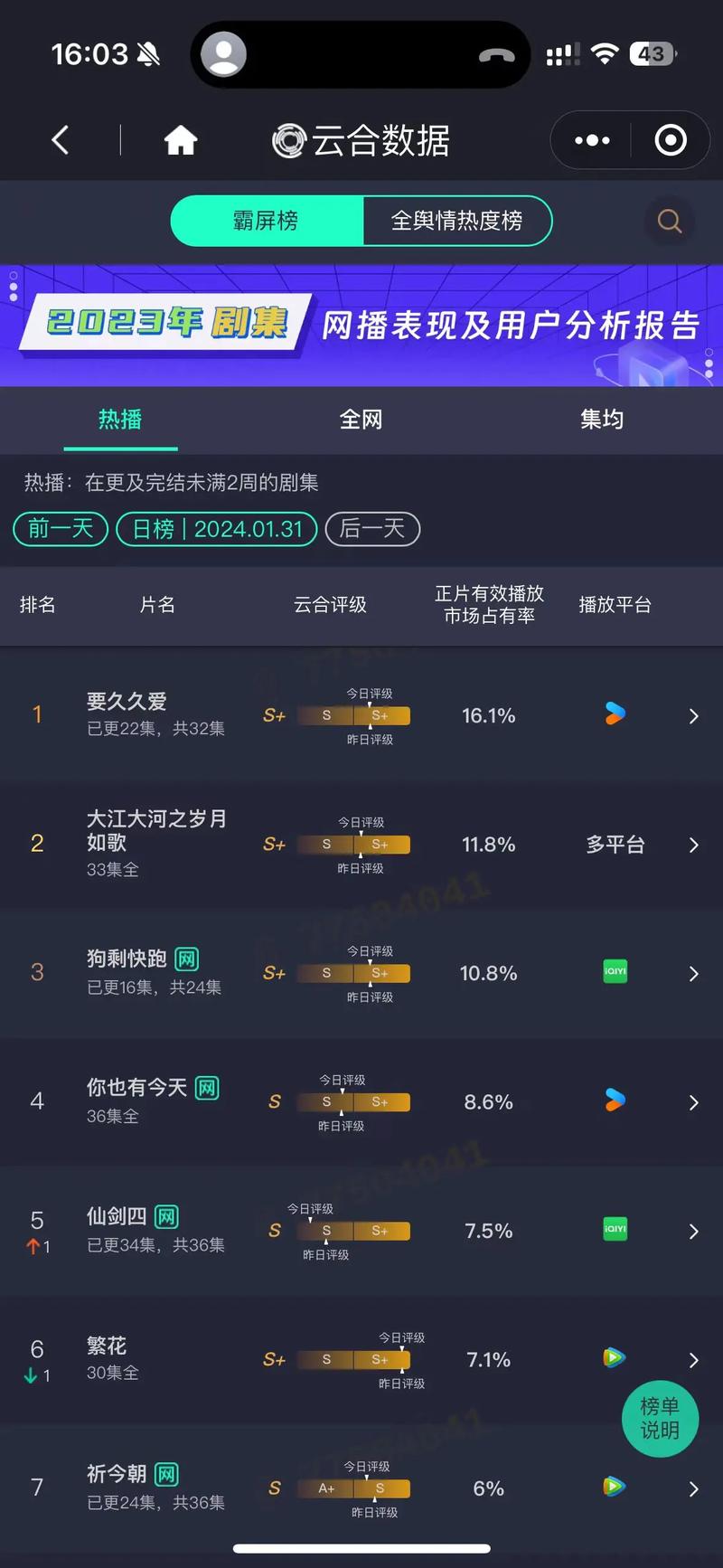Open the 日榜 date picker for 2024.01.31
723x1568 pixels.
[217, 529]
